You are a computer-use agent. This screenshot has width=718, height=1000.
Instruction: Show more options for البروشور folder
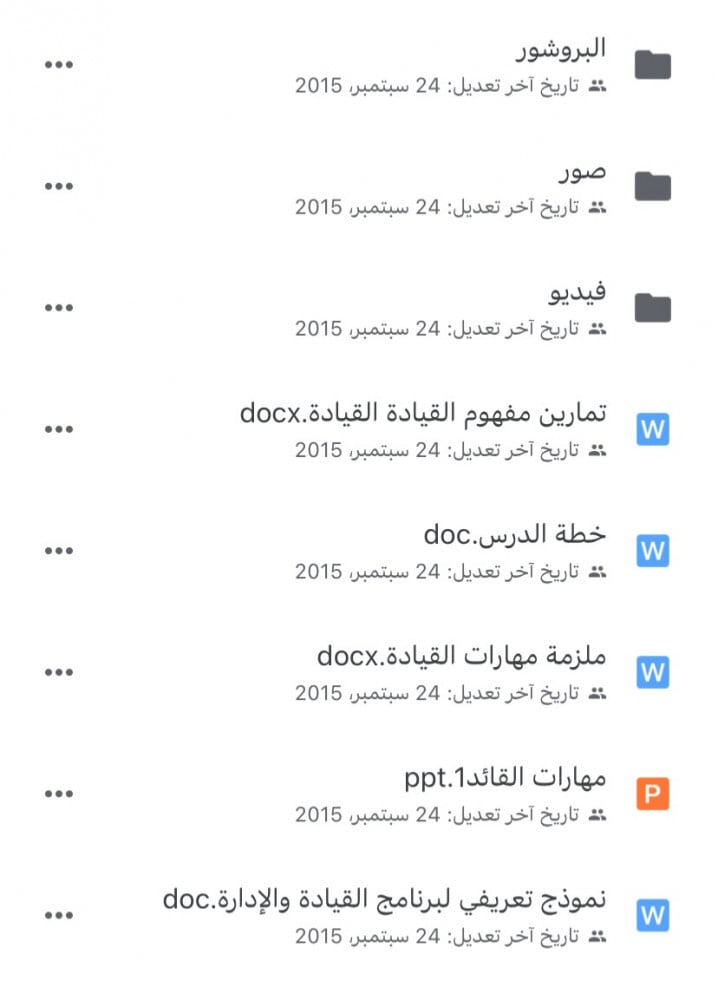click(x=59, y=65)
